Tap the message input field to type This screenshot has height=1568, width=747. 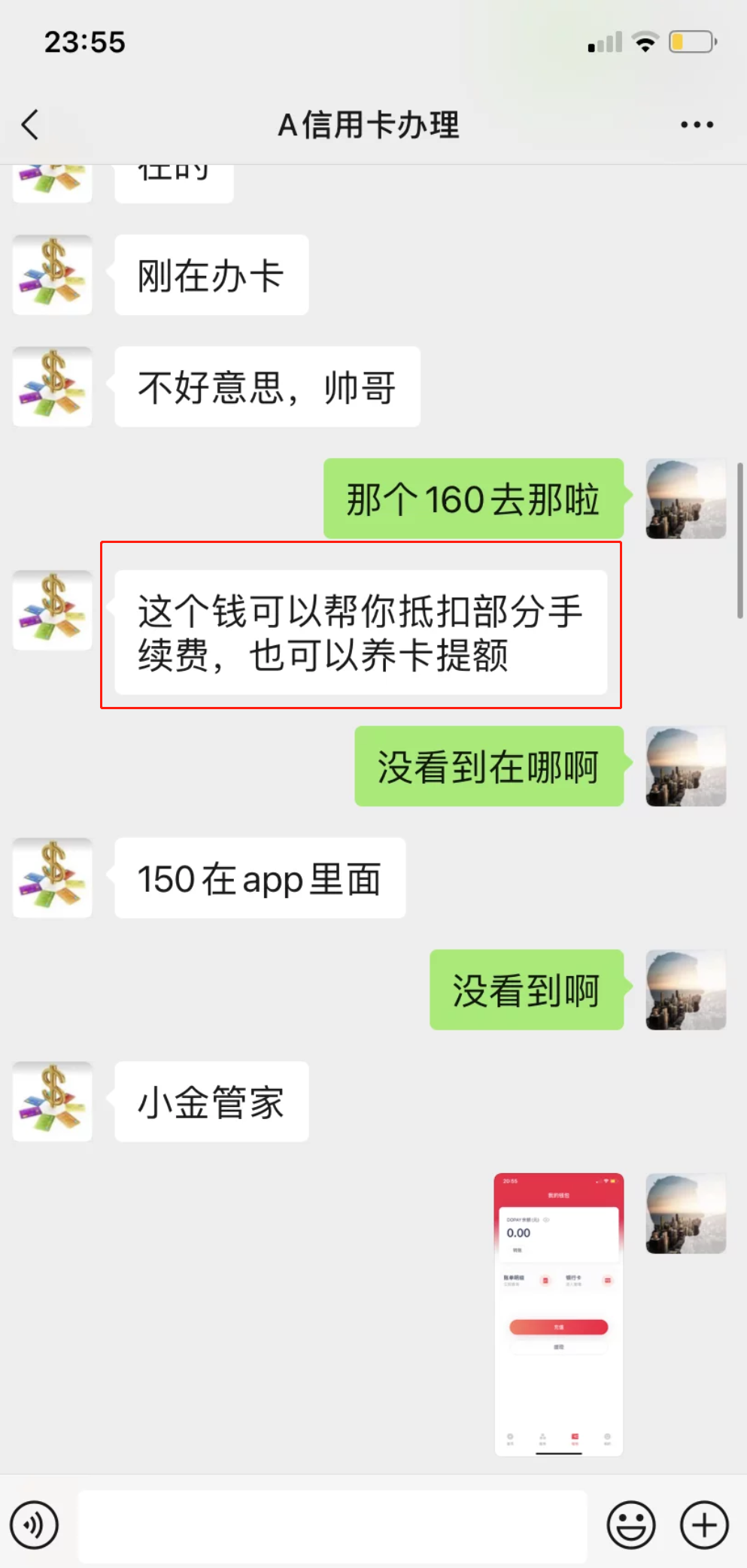[331, 1524]
